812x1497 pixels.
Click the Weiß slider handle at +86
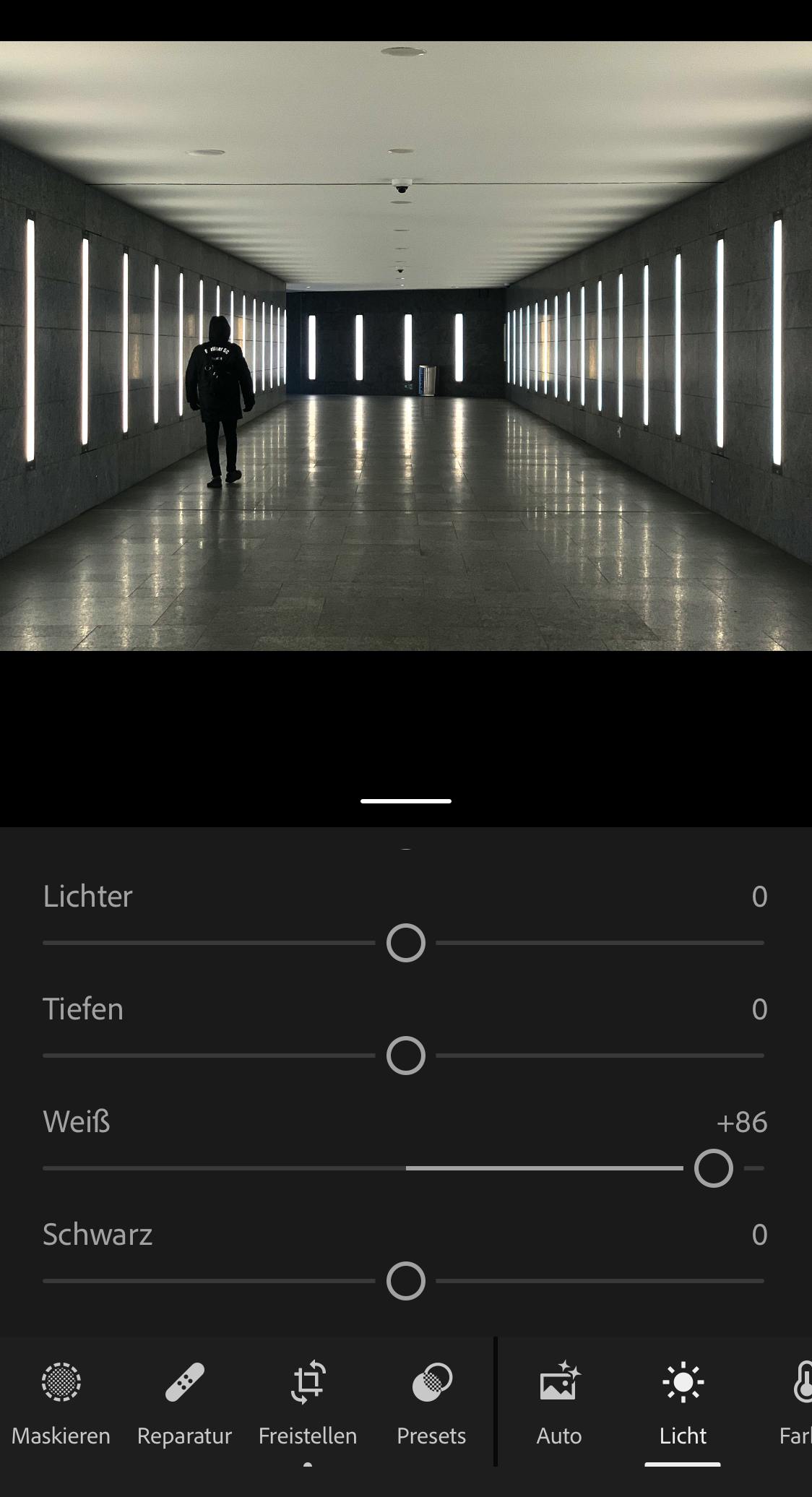[x=714, y=1168]
